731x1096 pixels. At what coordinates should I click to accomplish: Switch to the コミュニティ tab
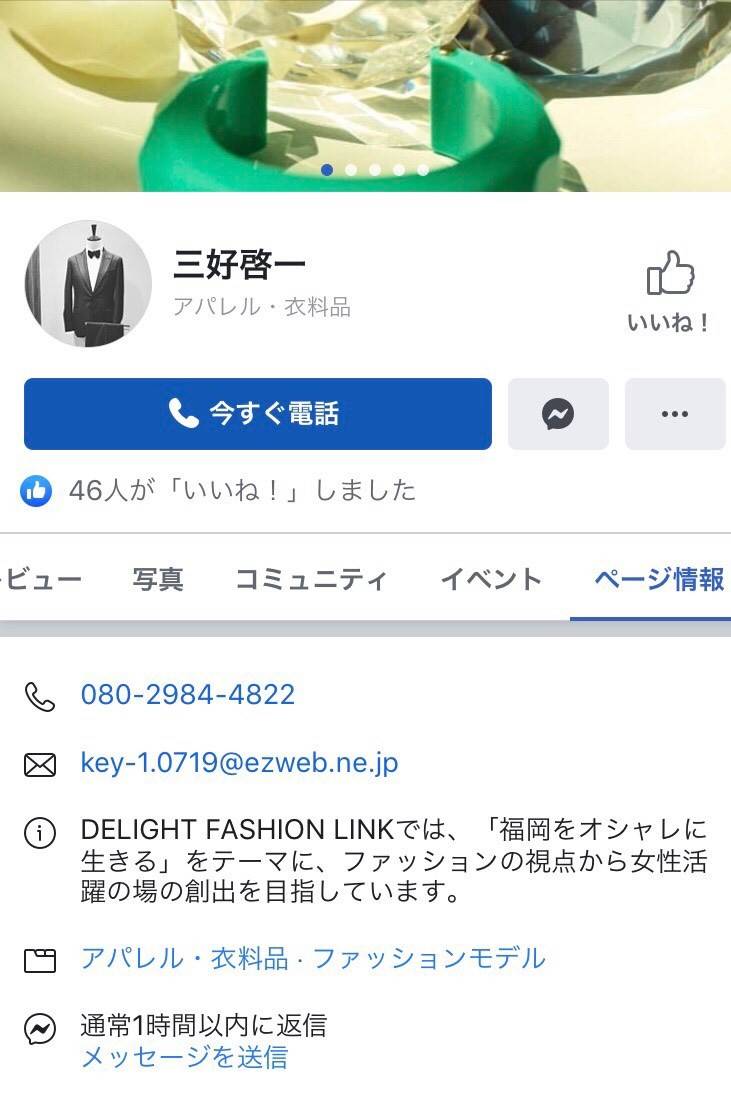(311, 579)
